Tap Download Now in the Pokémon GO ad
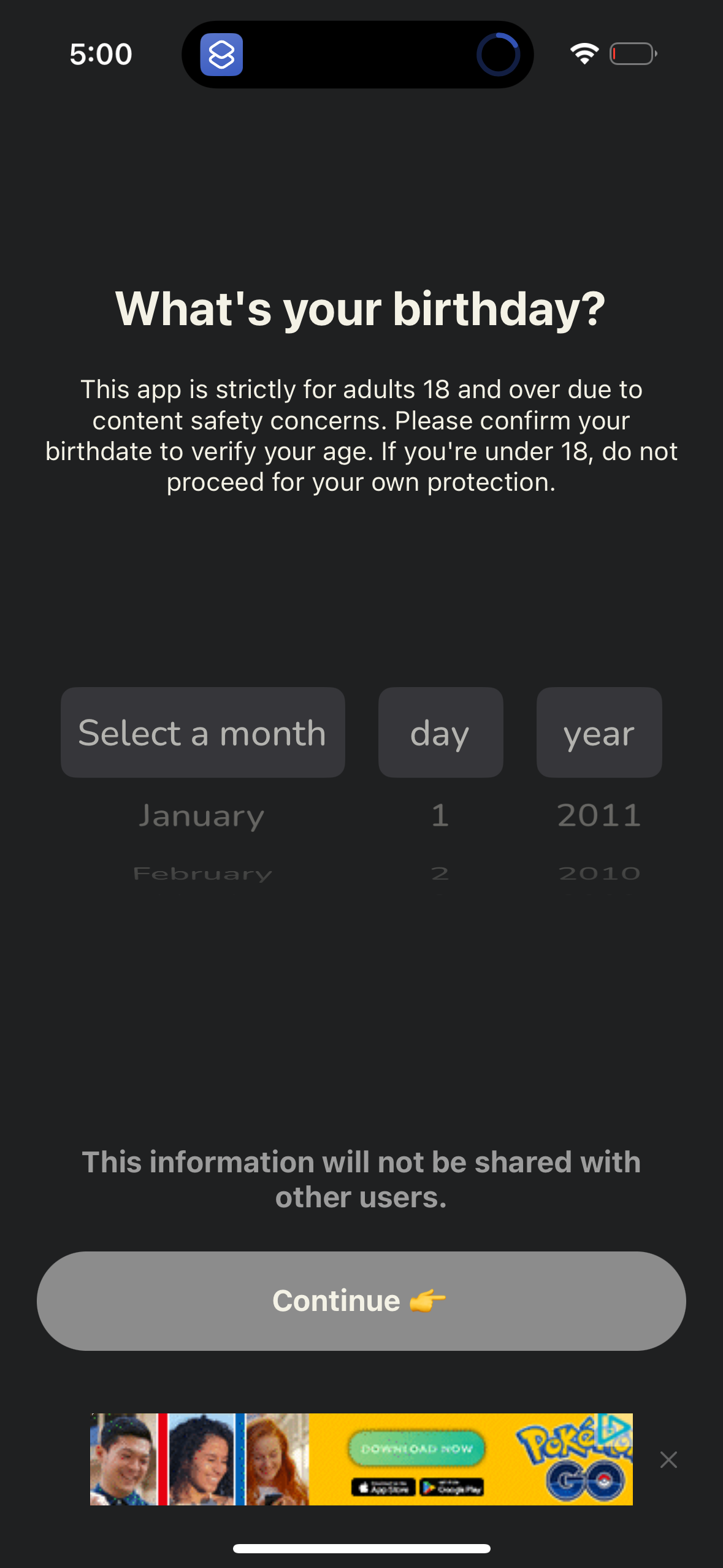 pos(416,1449)
